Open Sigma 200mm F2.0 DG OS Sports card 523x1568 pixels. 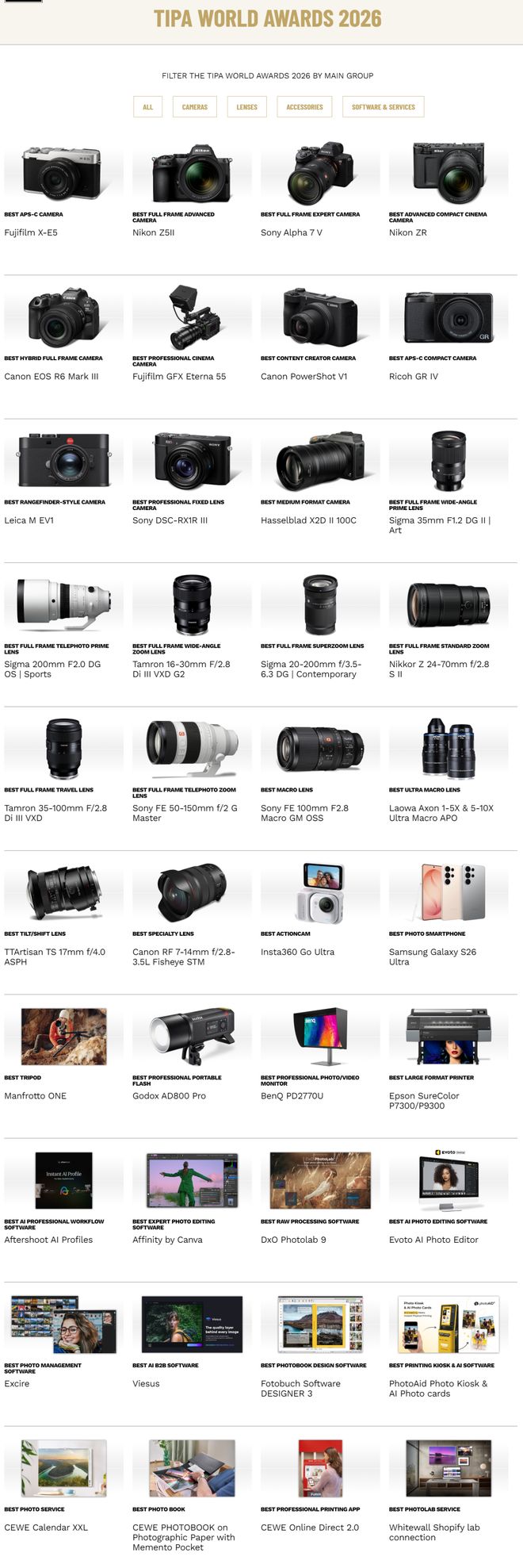[x=63, y=604]
